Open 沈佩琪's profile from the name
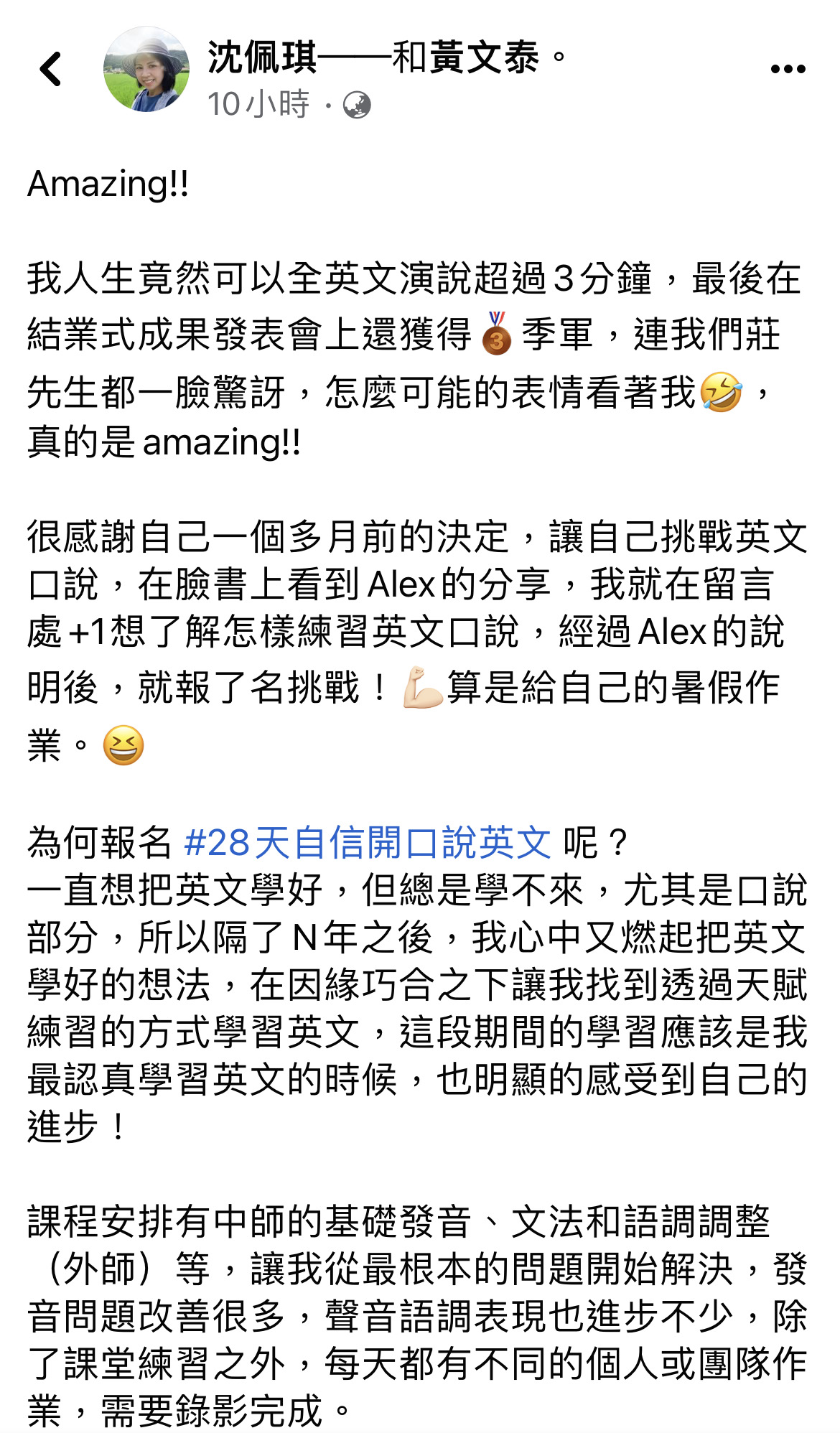 tap(262, 57)
